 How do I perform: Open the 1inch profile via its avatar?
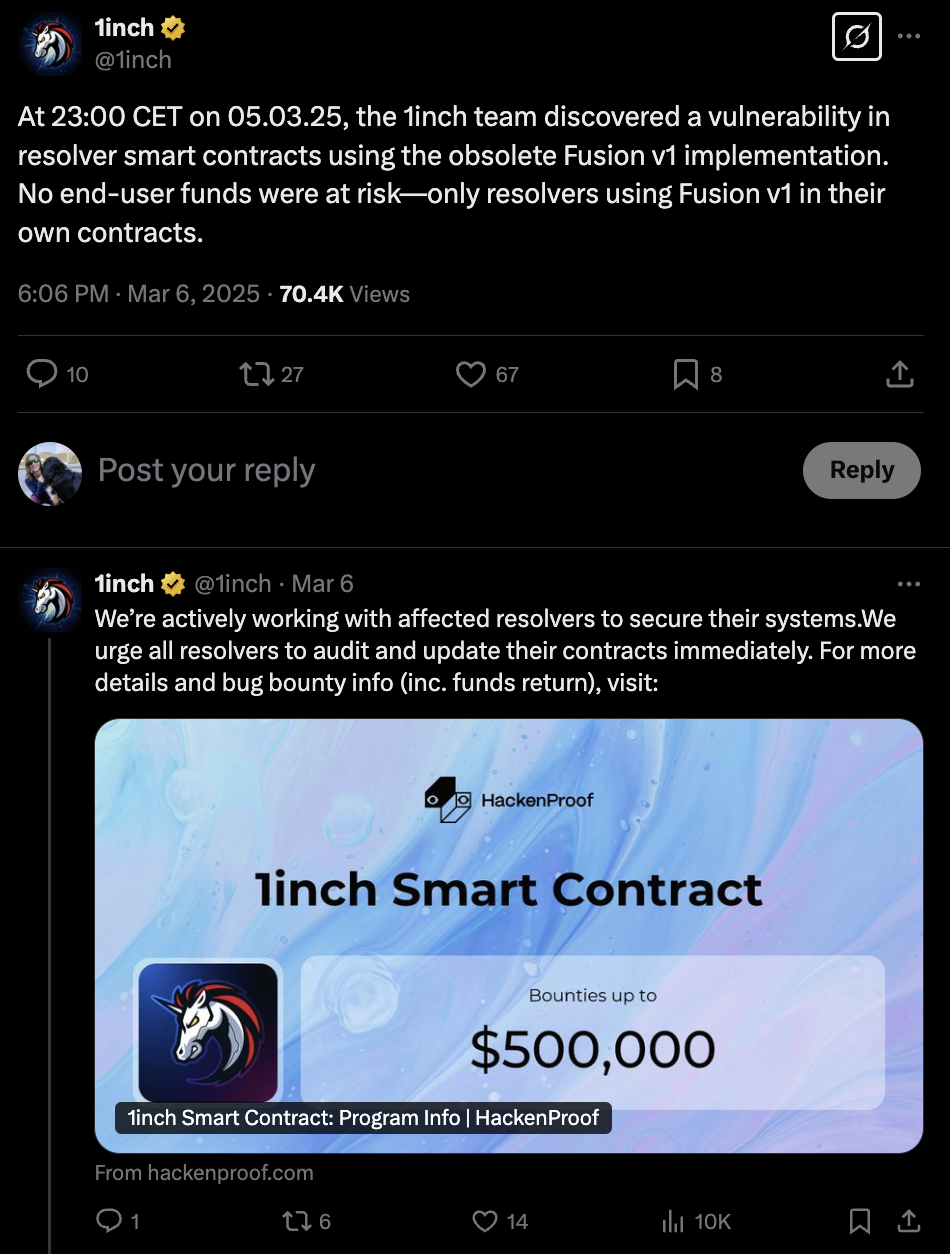[49, 44]
